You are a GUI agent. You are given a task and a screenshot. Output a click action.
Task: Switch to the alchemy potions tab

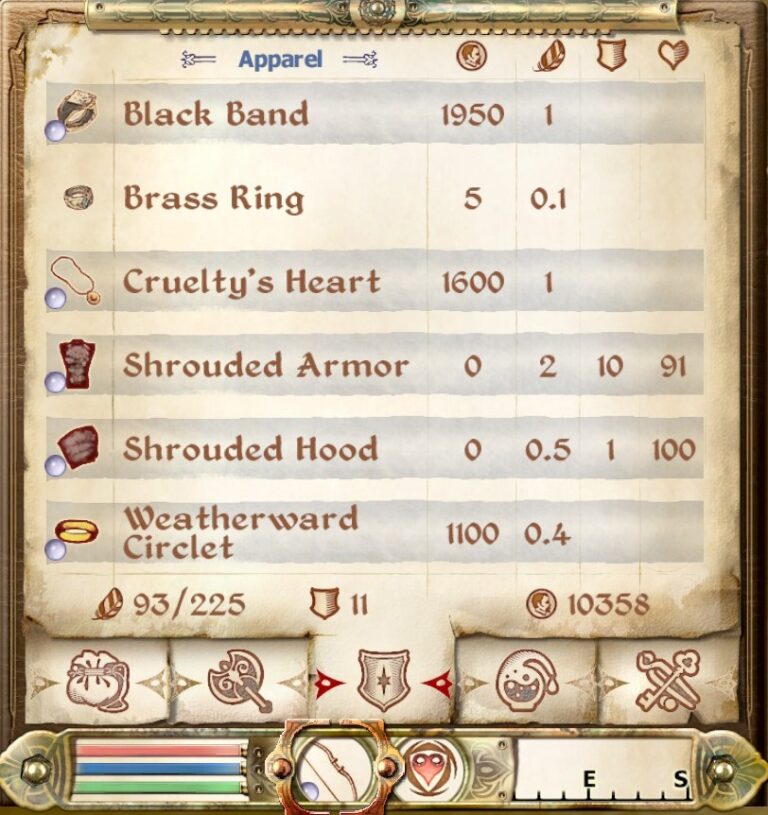pos(527,682)
